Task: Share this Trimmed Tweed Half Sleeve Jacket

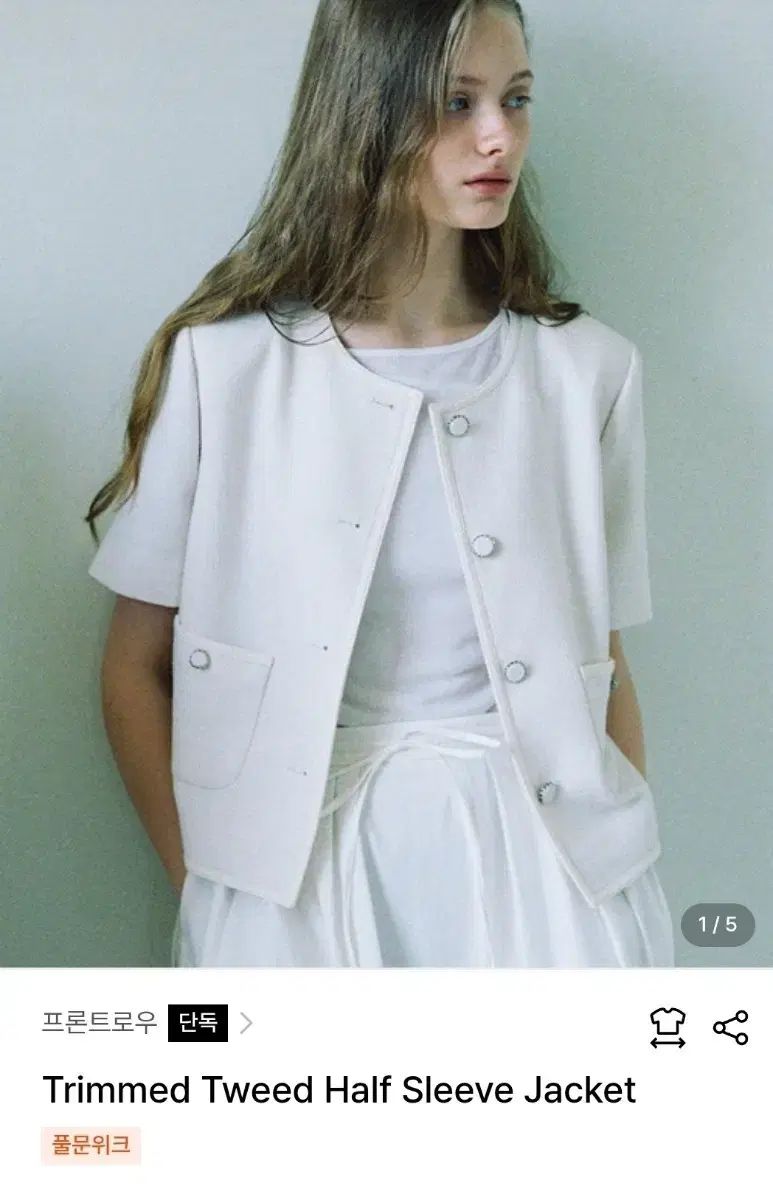Action: click(x=730, y=1027)
